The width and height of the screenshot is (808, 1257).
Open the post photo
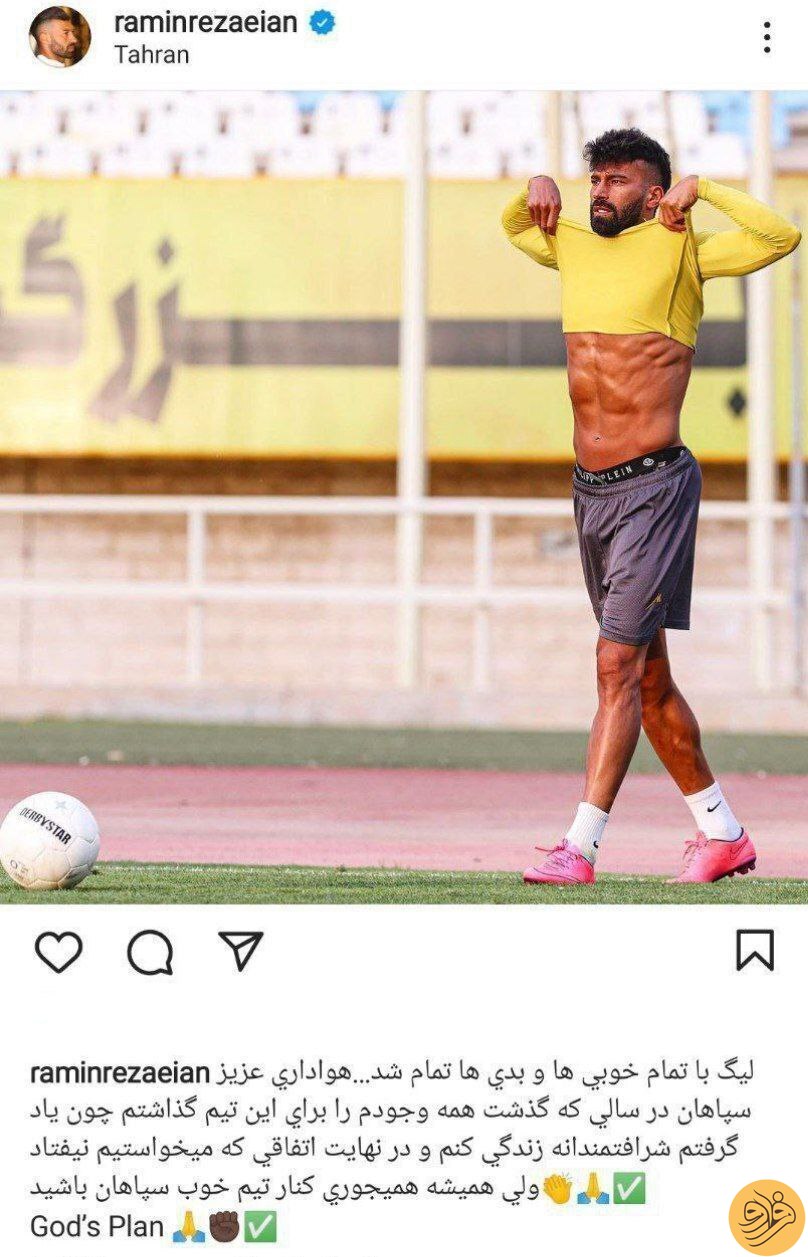click(404, 497)
